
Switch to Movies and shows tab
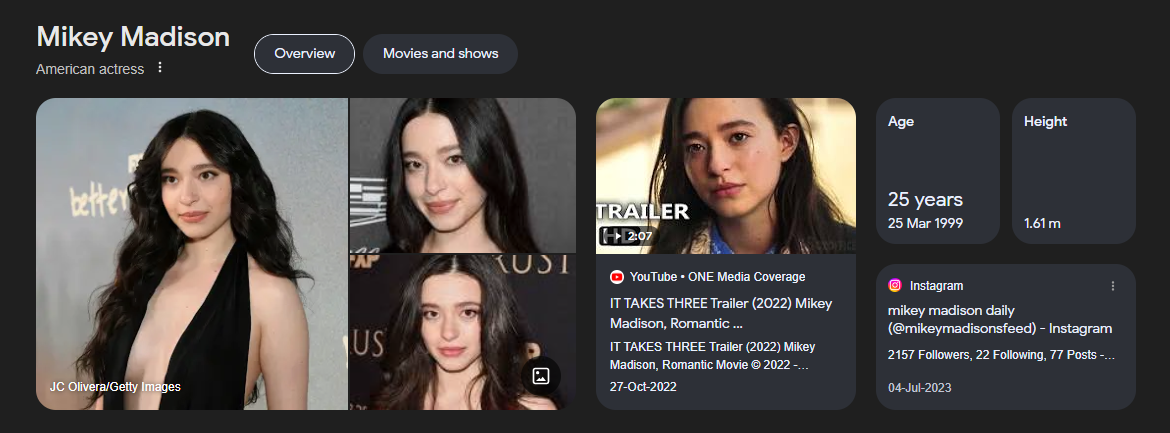click(x=440, y=54)
